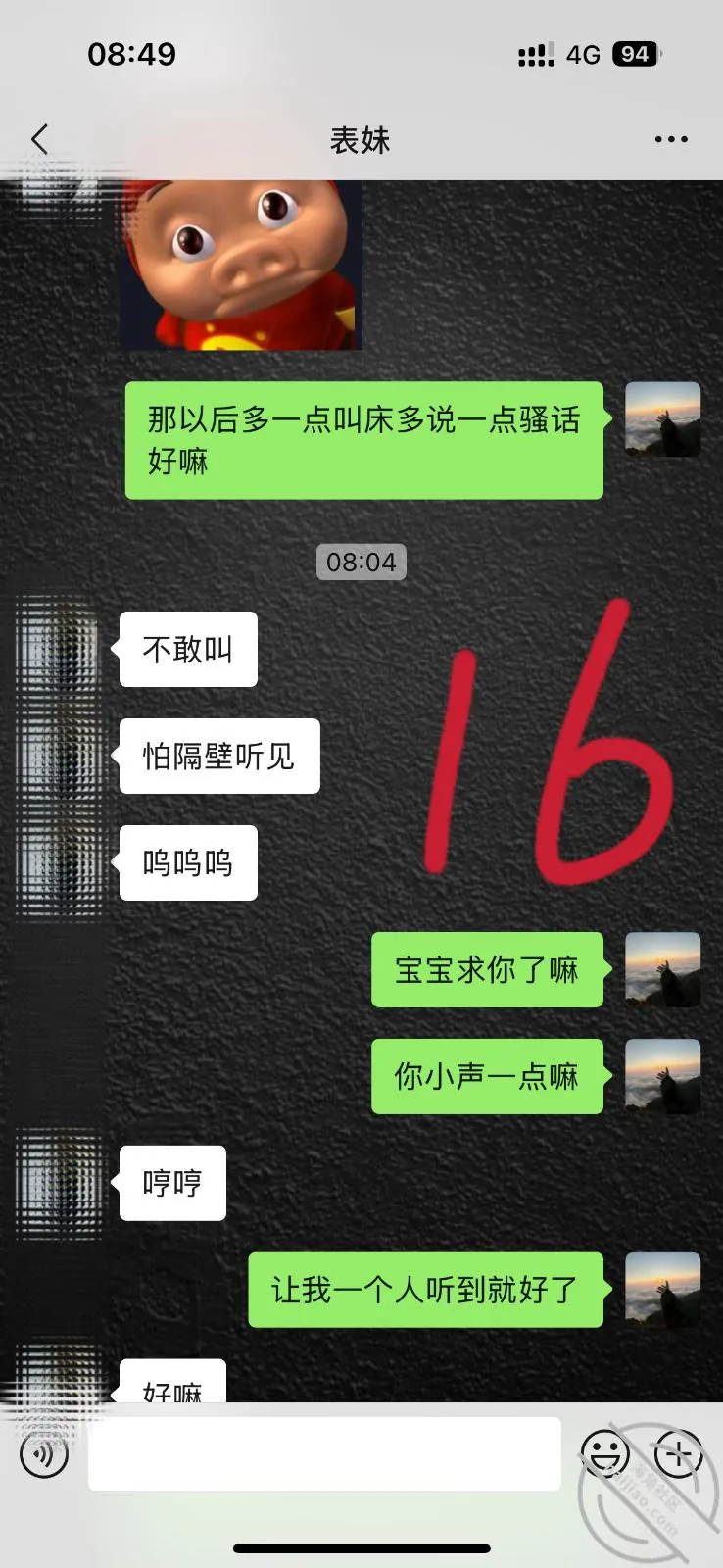
Task: Open the three-dot chat menu
Action: tap(671, 139)
